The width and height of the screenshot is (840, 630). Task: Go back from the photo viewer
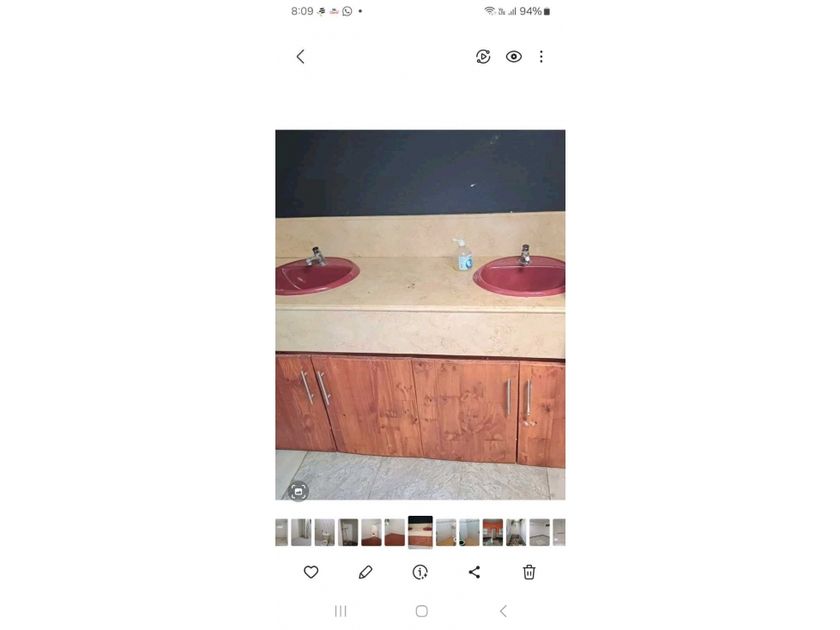300,57
